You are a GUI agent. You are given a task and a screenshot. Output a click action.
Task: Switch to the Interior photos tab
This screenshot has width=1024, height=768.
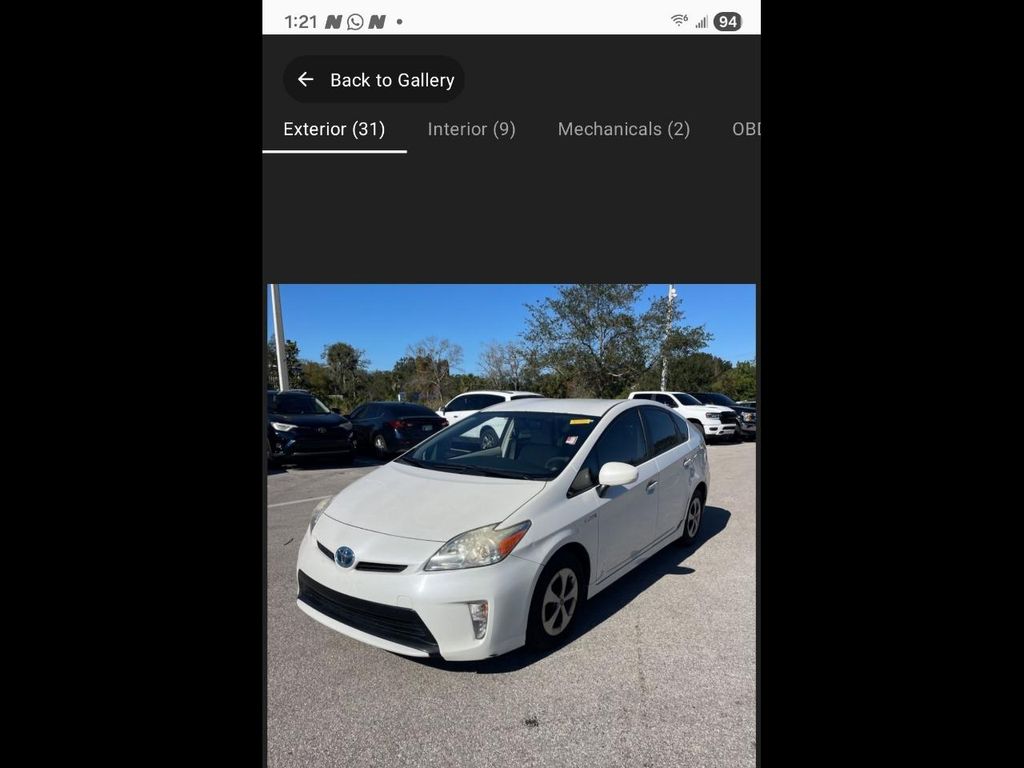click(471, 129)
